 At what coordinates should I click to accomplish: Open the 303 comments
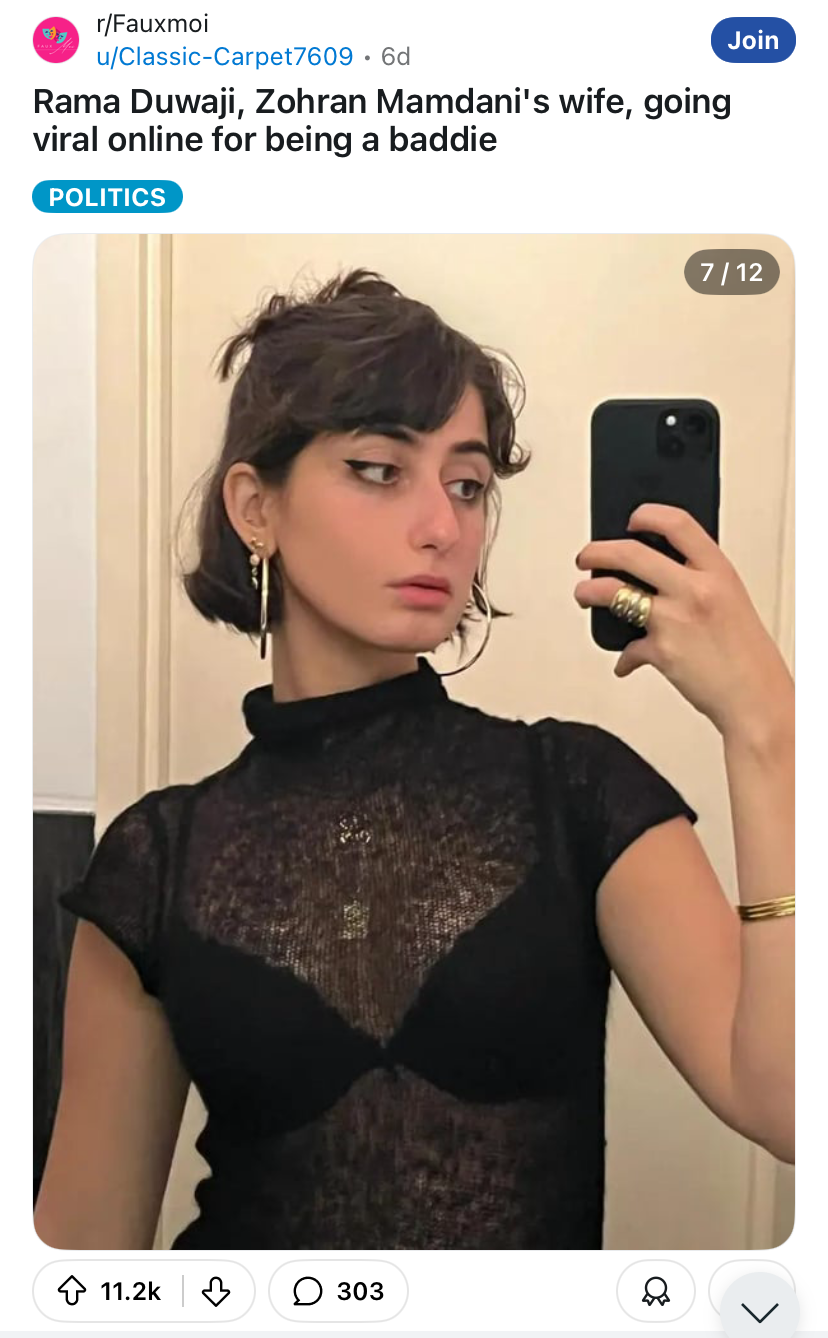(338, 1291)
